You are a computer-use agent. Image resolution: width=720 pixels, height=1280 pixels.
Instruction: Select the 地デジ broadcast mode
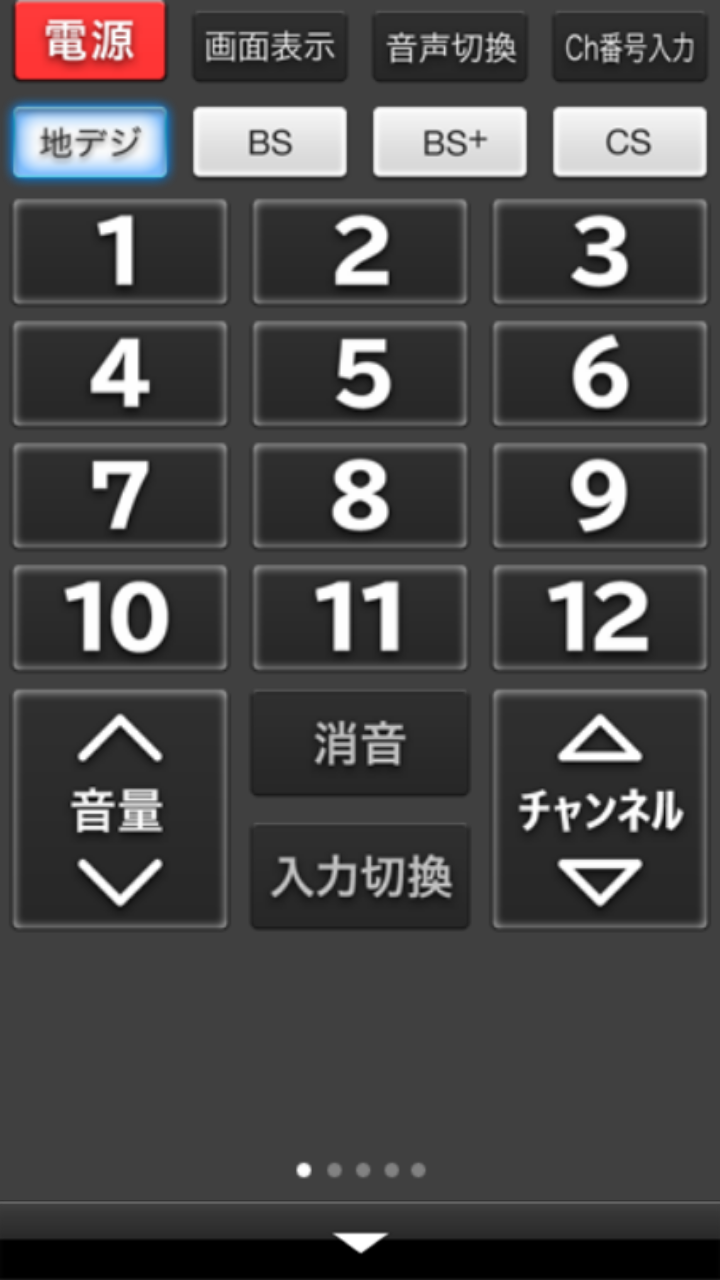[90, 142]
